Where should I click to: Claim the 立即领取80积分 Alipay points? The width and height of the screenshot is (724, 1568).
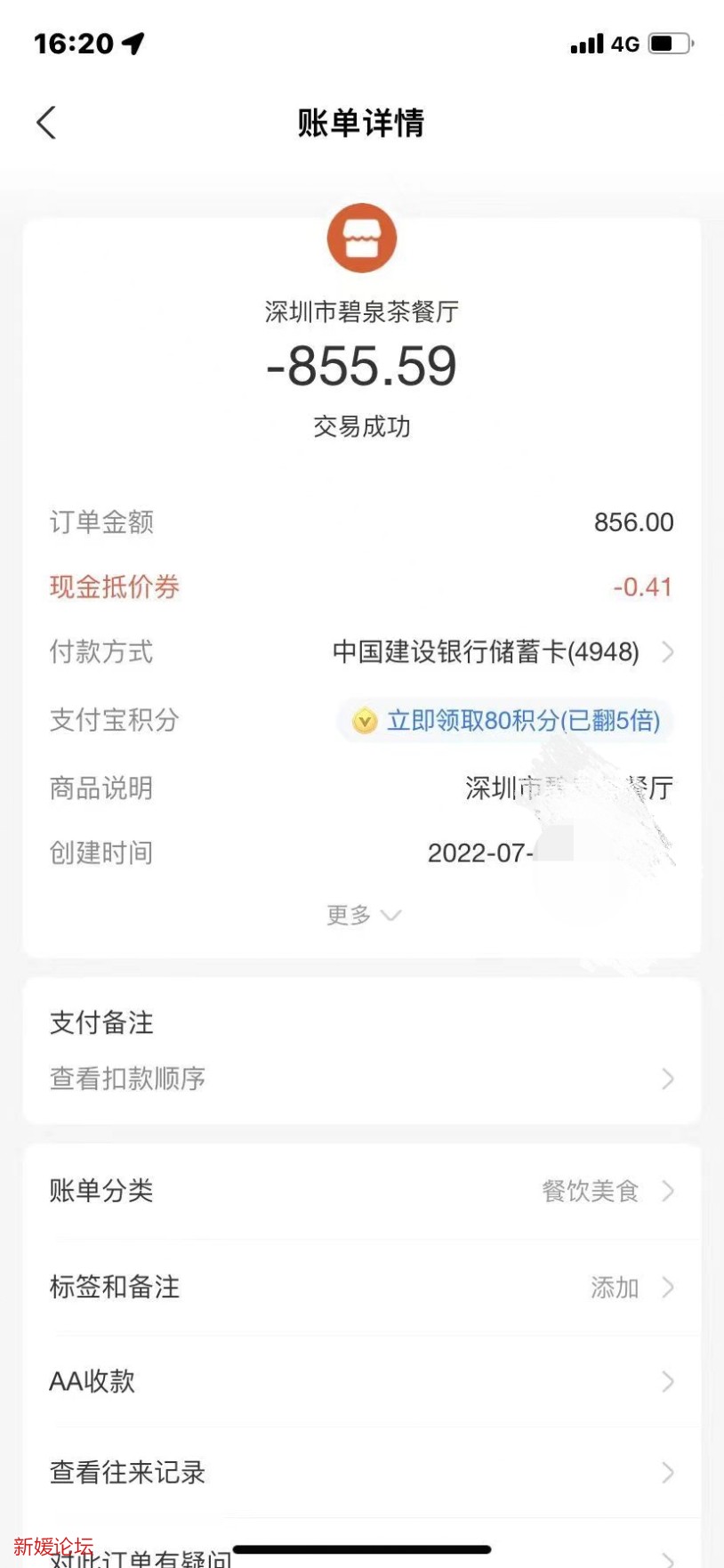coord(507,720)
